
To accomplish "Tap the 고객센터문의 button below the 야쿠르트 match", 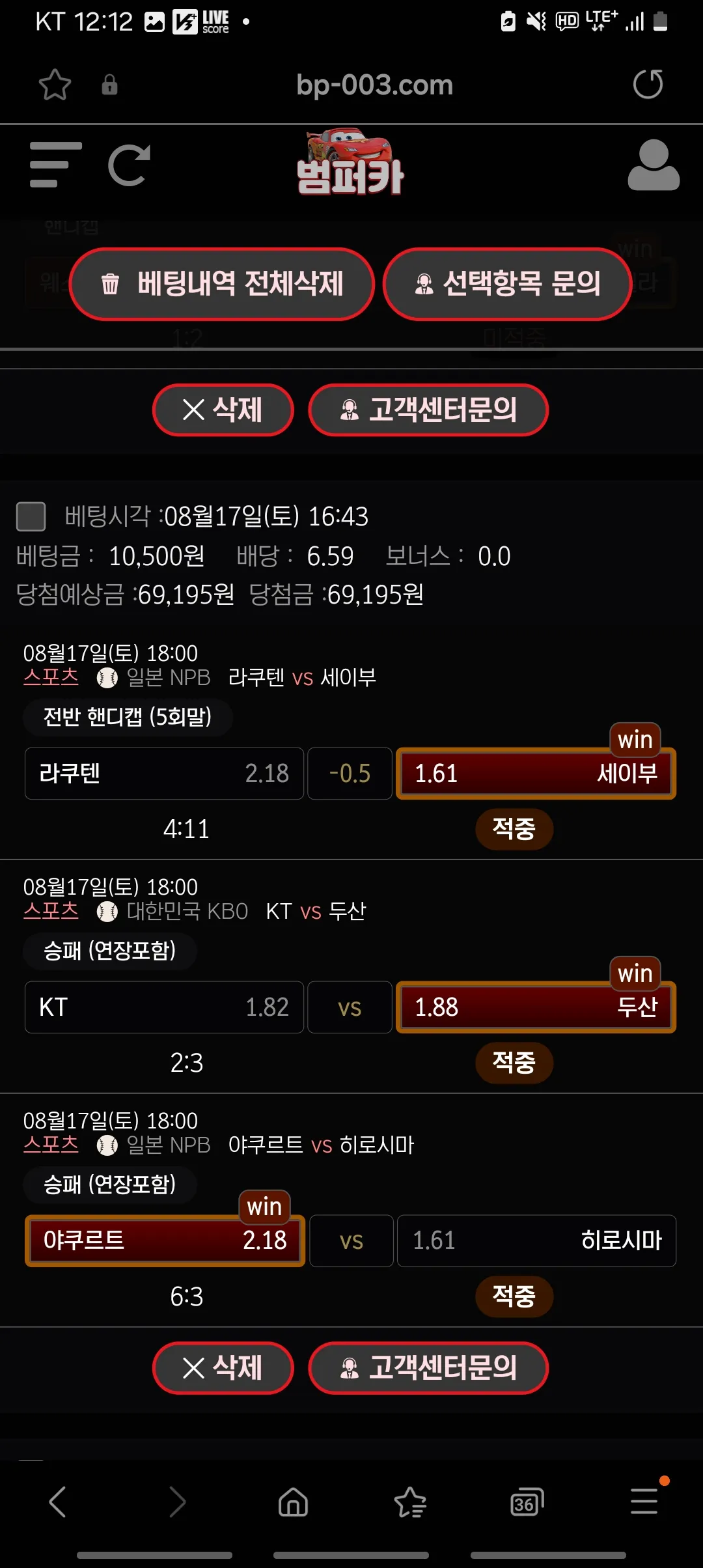I will point(428,1367).
